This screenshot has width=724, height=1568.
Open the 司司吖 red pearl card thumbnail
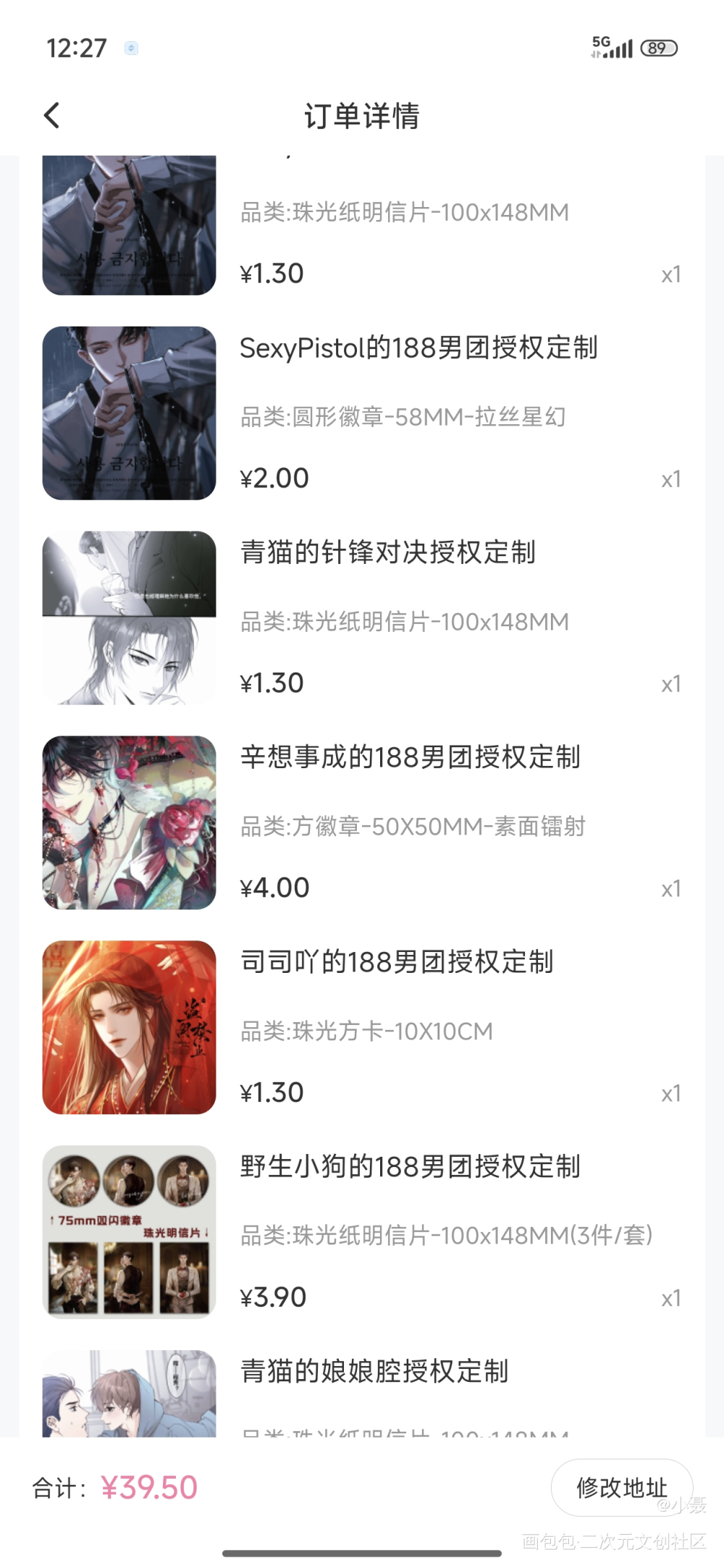[x=129, y=1028]
